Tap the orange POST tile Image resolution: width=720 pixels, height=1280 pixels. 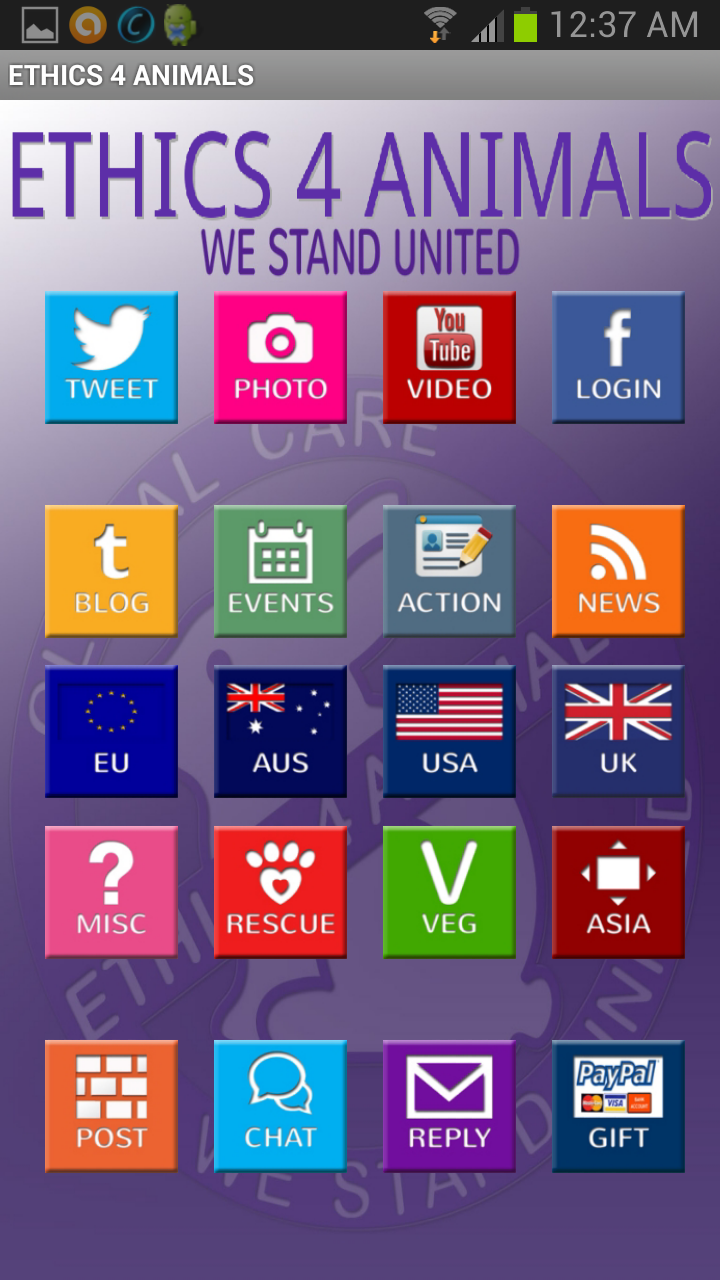[111, 1105]
